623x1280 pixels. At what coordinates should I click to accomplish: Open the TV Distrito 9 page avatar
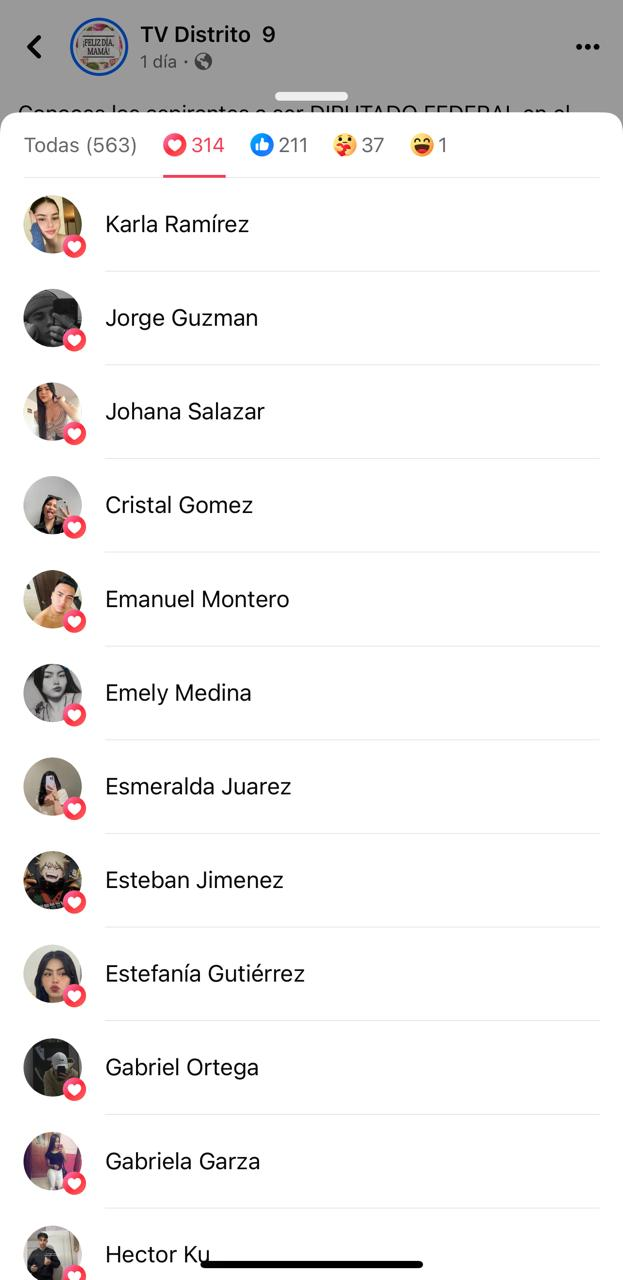(x=99, y=47)
